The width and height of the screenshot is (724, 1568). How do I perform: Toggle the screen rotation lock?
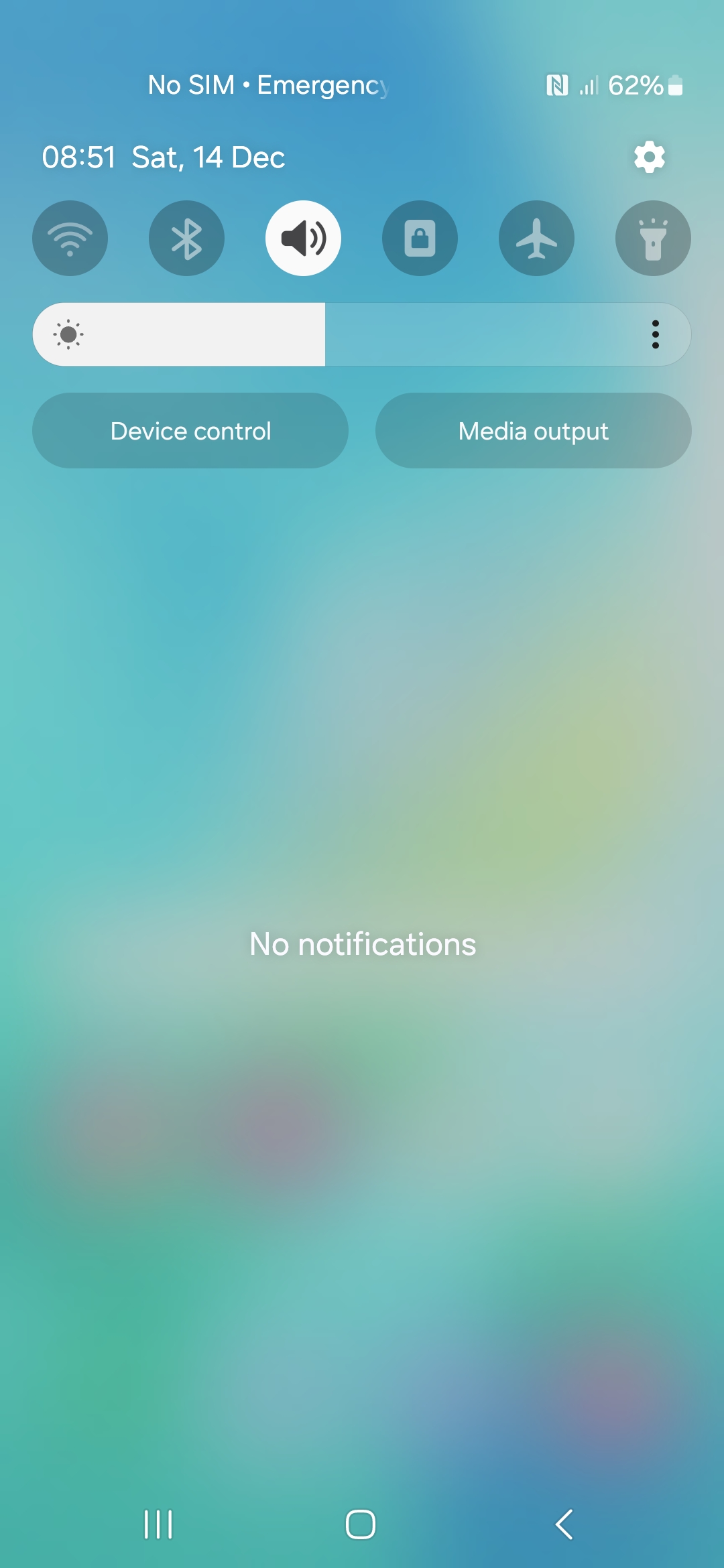420,239
